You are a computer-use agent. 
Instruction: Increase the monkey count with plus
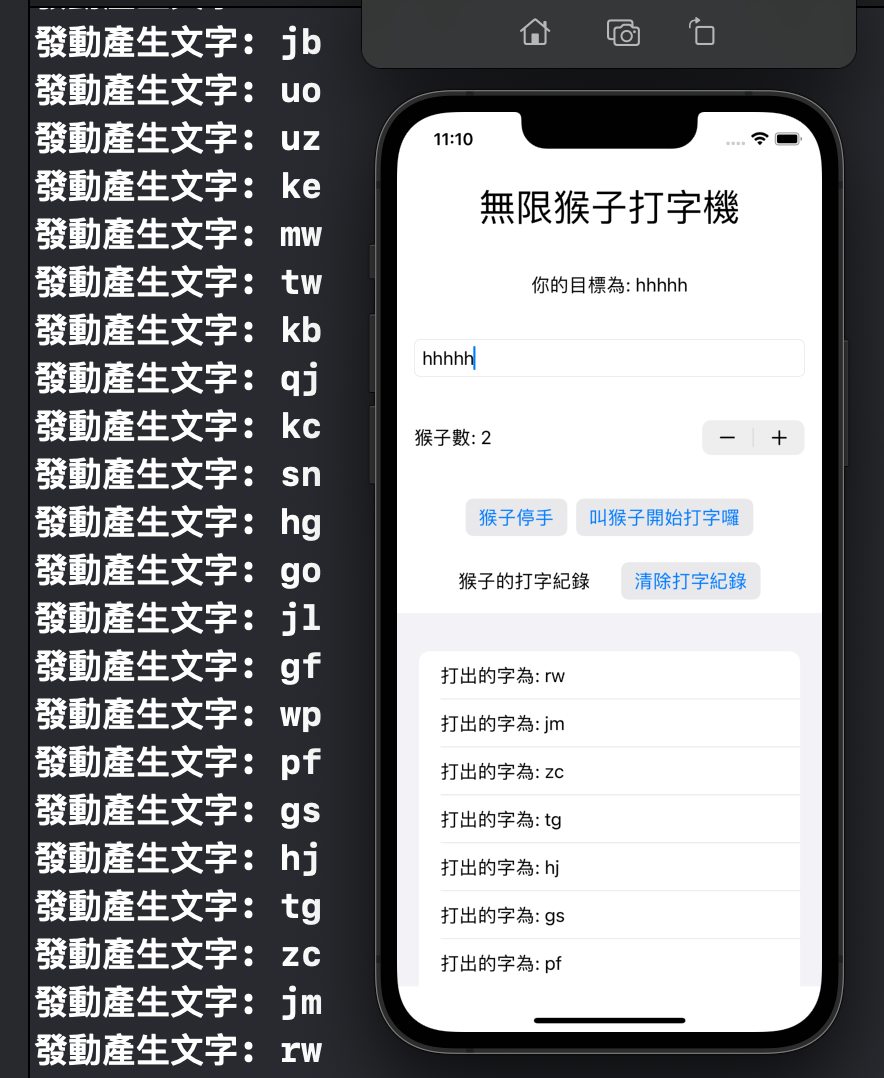(779, 438)
